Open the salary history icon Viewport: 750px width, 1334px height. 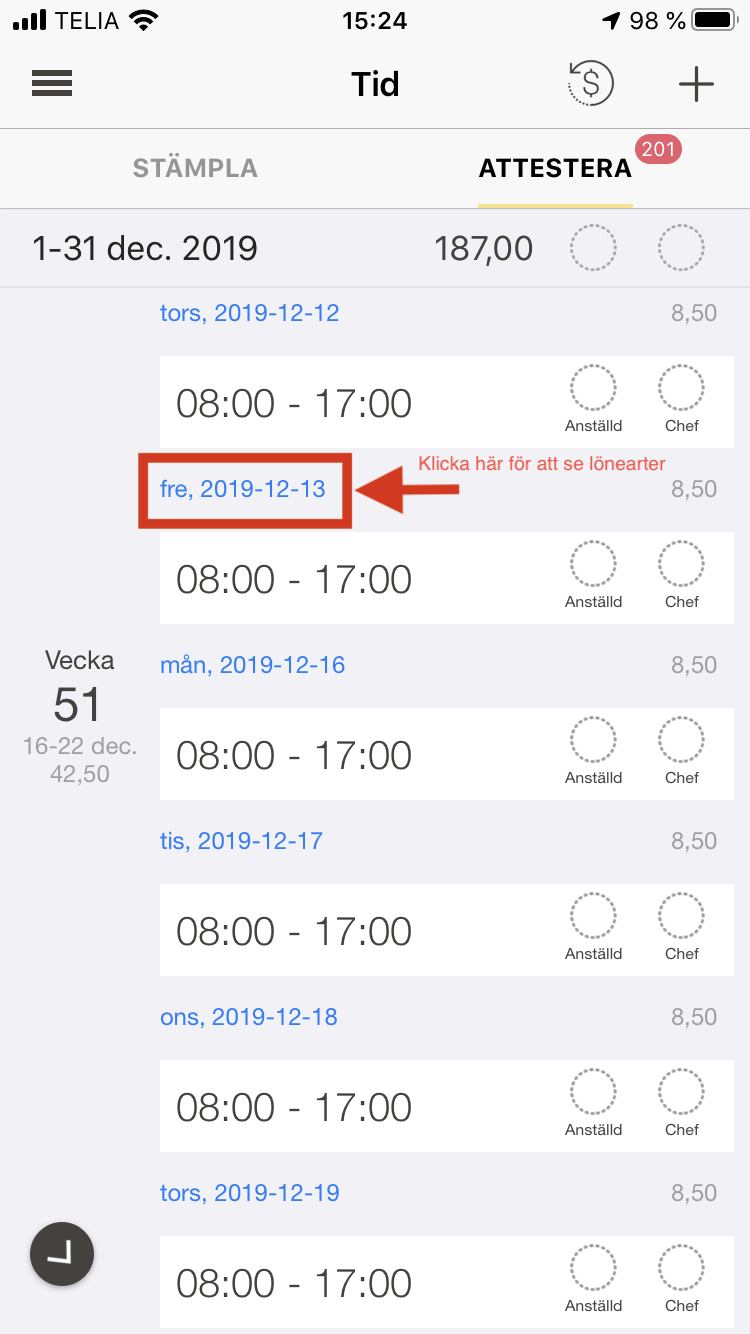point(590,84)
